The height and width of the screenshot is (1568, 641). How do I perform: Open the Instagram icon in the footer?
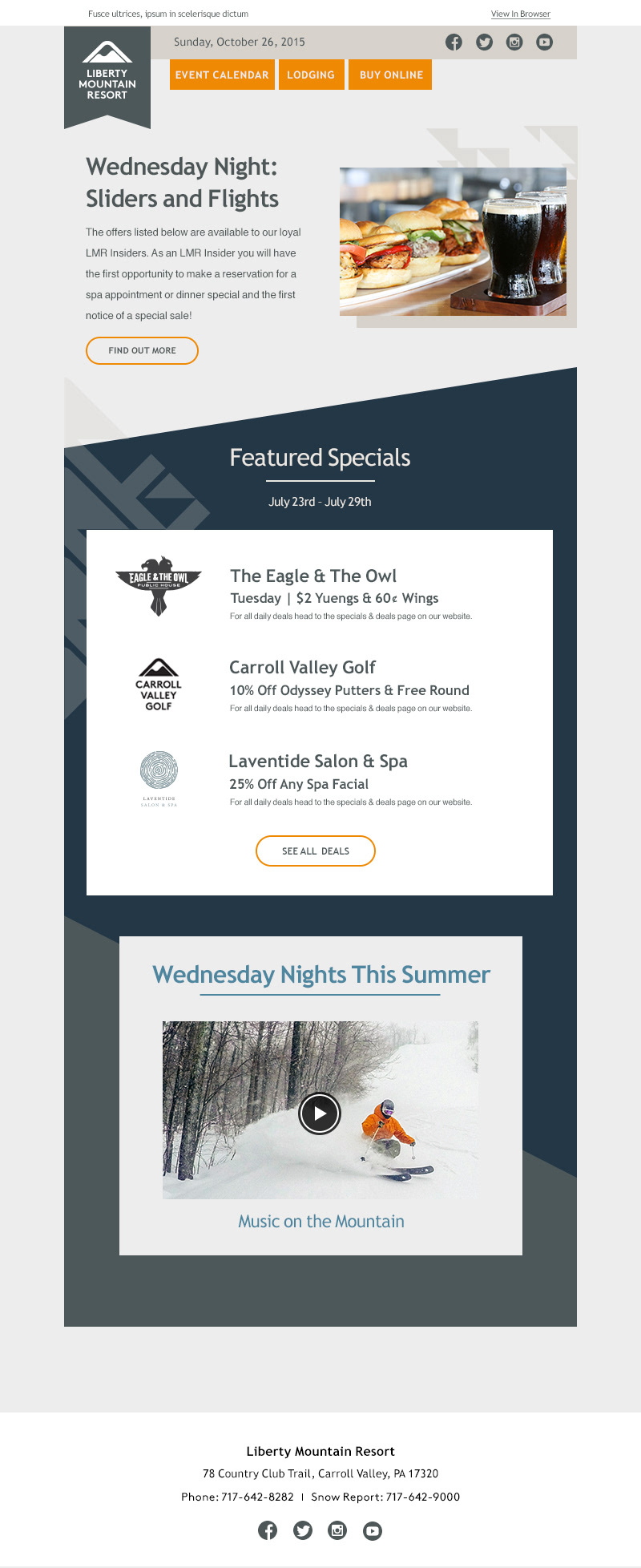(x=337, y=1530)
